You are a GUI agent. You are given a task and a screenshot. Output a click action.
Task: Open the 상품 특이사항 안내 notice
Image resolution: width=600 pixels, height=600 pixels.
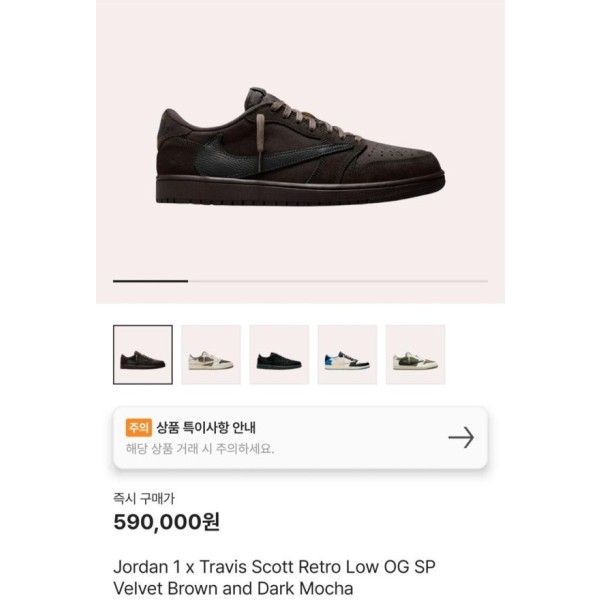tap(300, 437)
